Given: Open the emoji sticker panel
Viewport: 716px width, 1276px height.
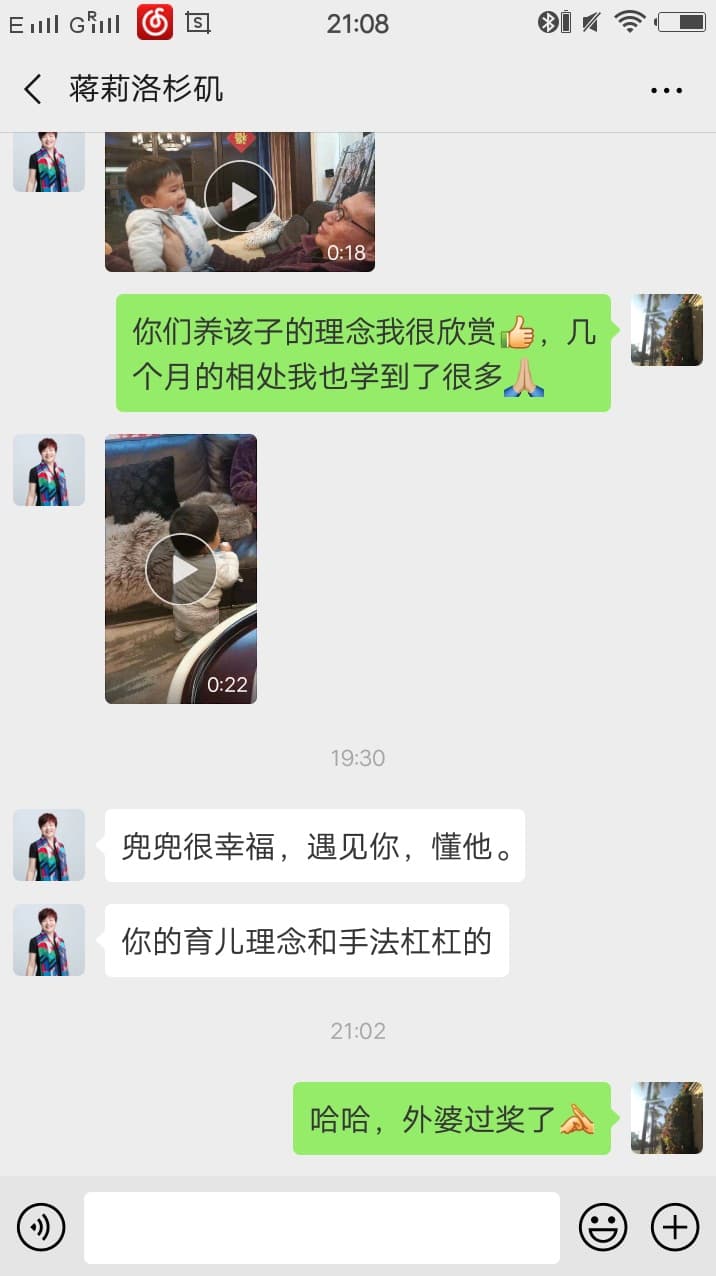Looking at the screenshot, I should (603, 1227).
